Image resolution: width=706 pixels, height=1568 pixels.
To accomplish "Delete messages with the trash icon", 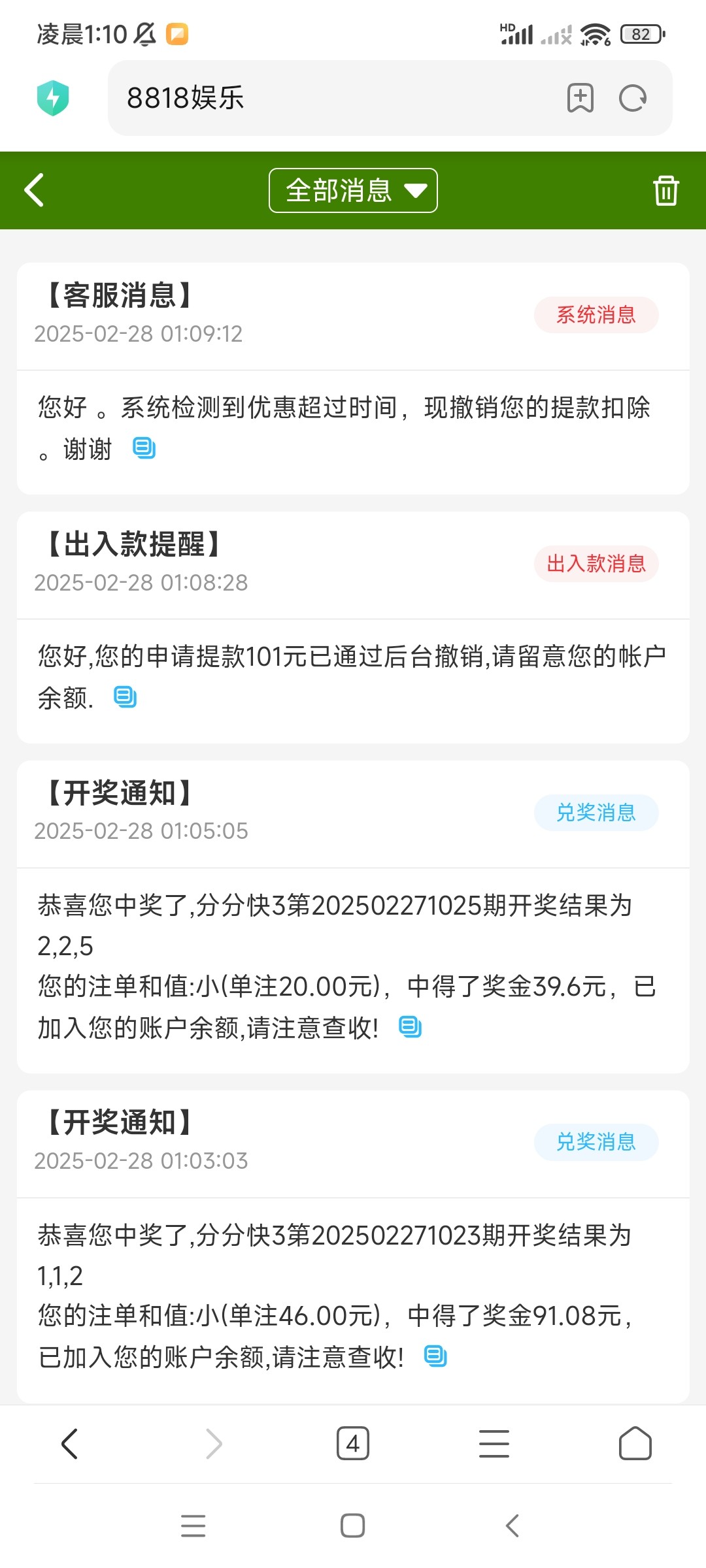I will (x=665, y=190).
